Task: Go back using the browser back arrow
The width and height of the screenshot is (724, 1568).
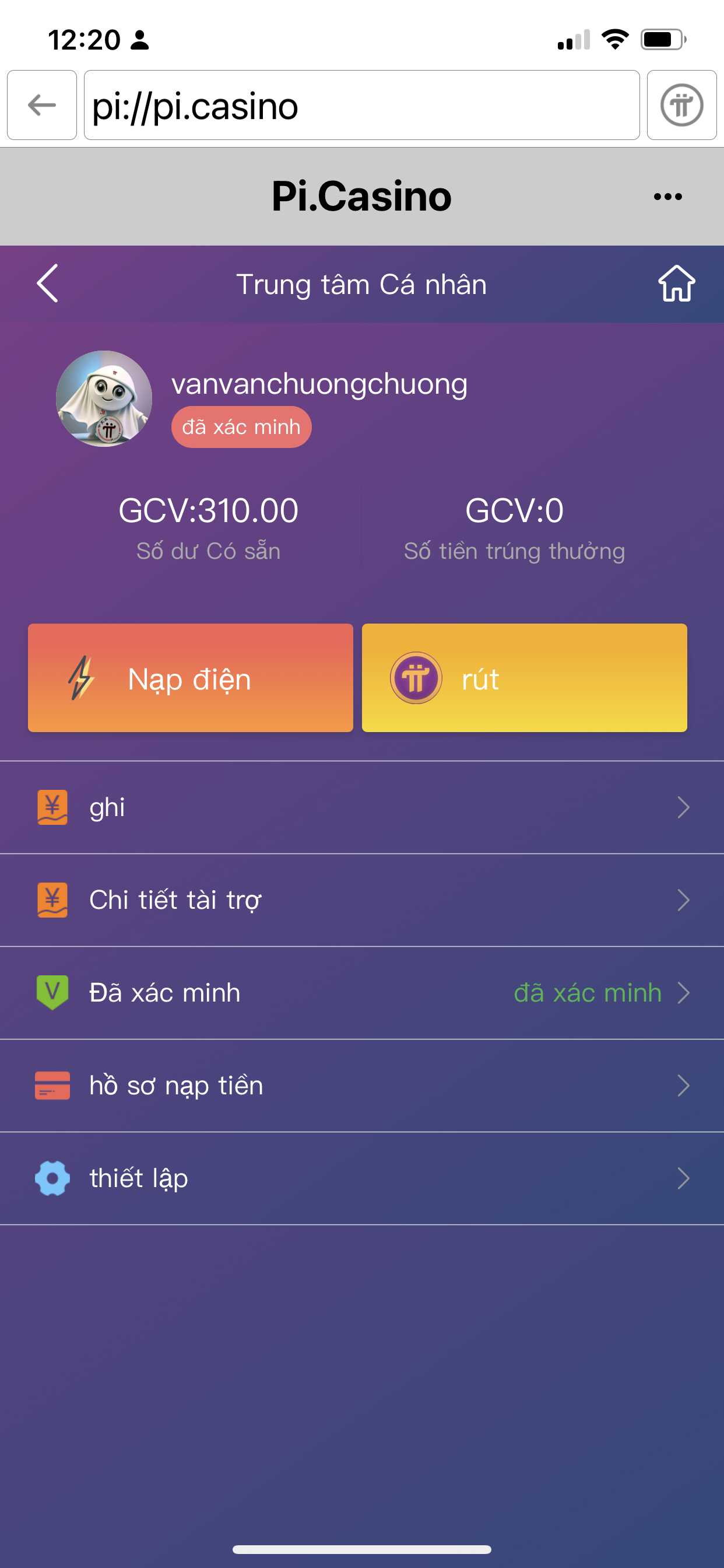Action: point(41,104)
